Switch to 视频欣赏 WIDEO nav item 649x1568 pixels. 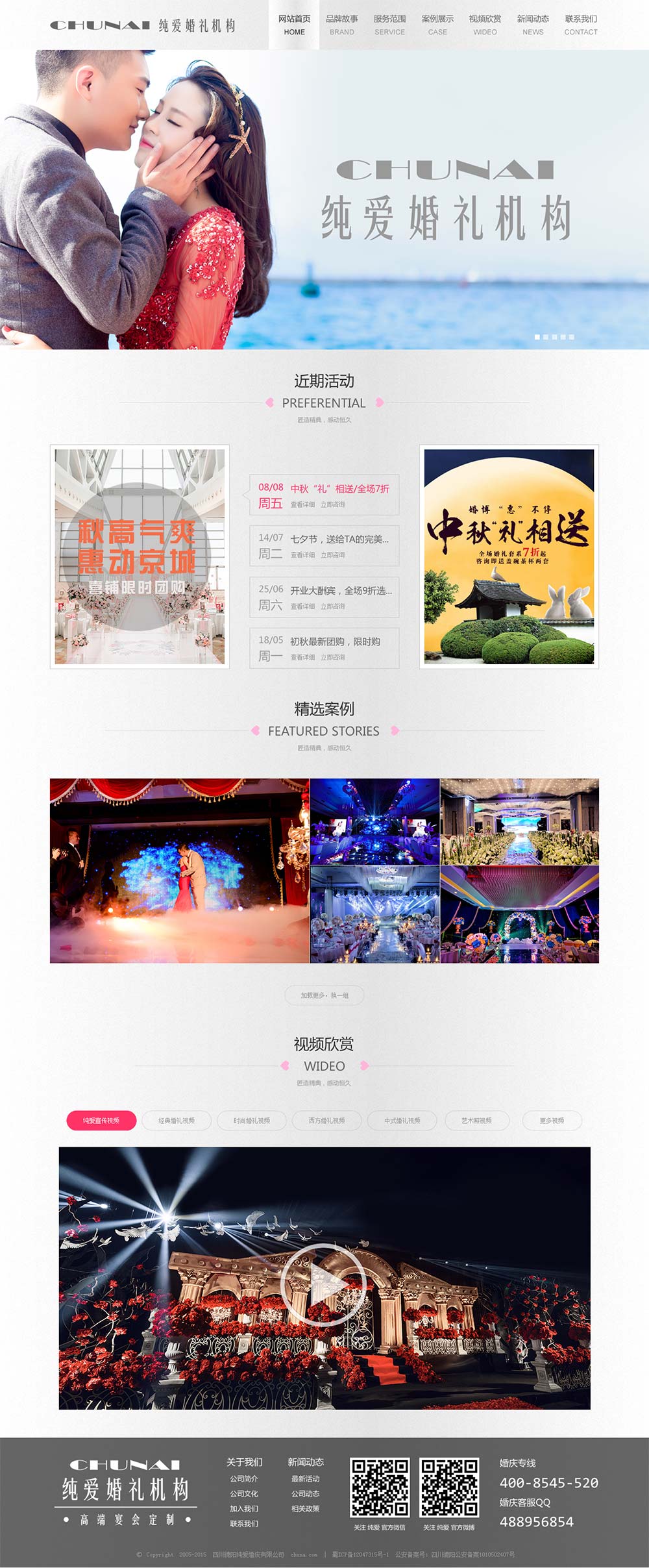click(485, 25)
